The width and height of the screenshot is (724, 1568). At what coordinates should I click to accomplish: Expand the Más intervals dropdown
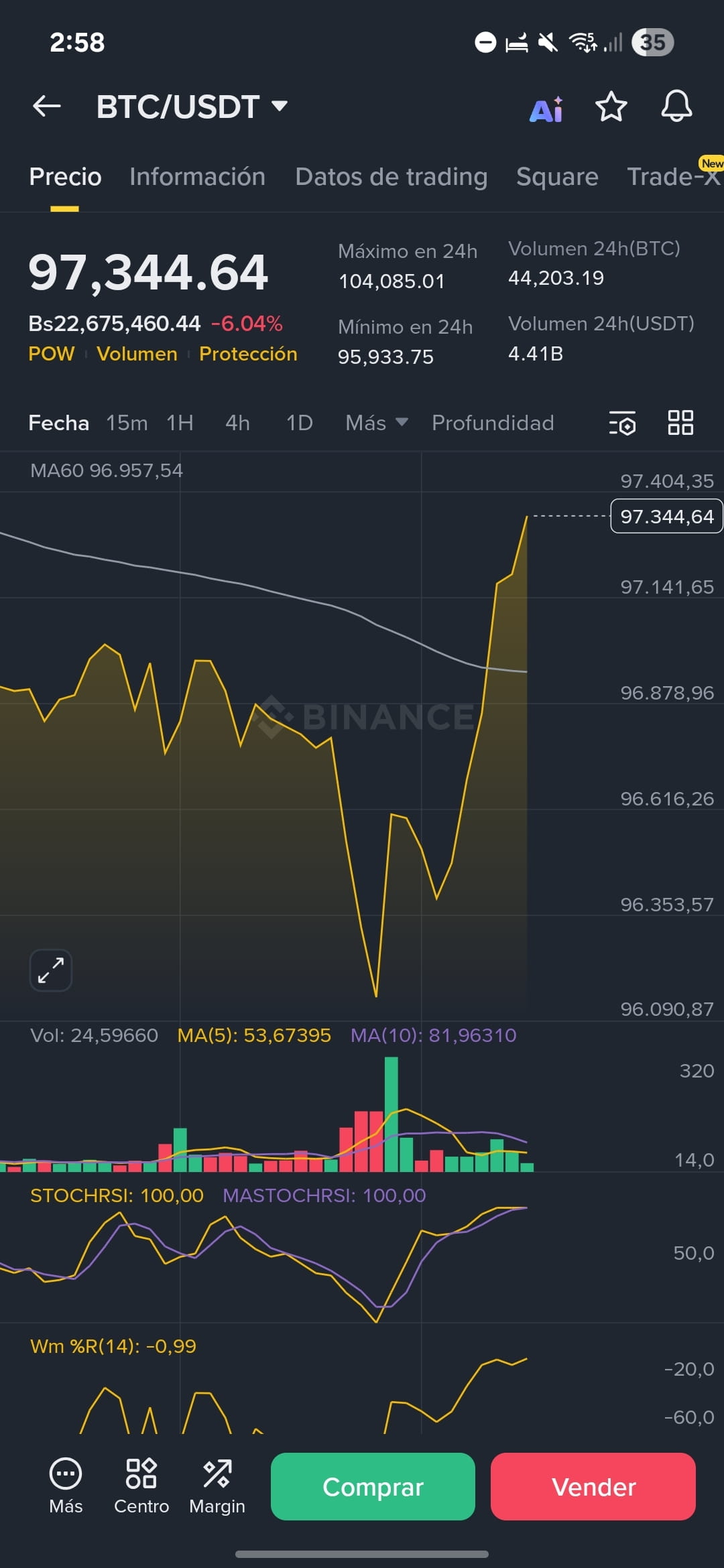376,423
